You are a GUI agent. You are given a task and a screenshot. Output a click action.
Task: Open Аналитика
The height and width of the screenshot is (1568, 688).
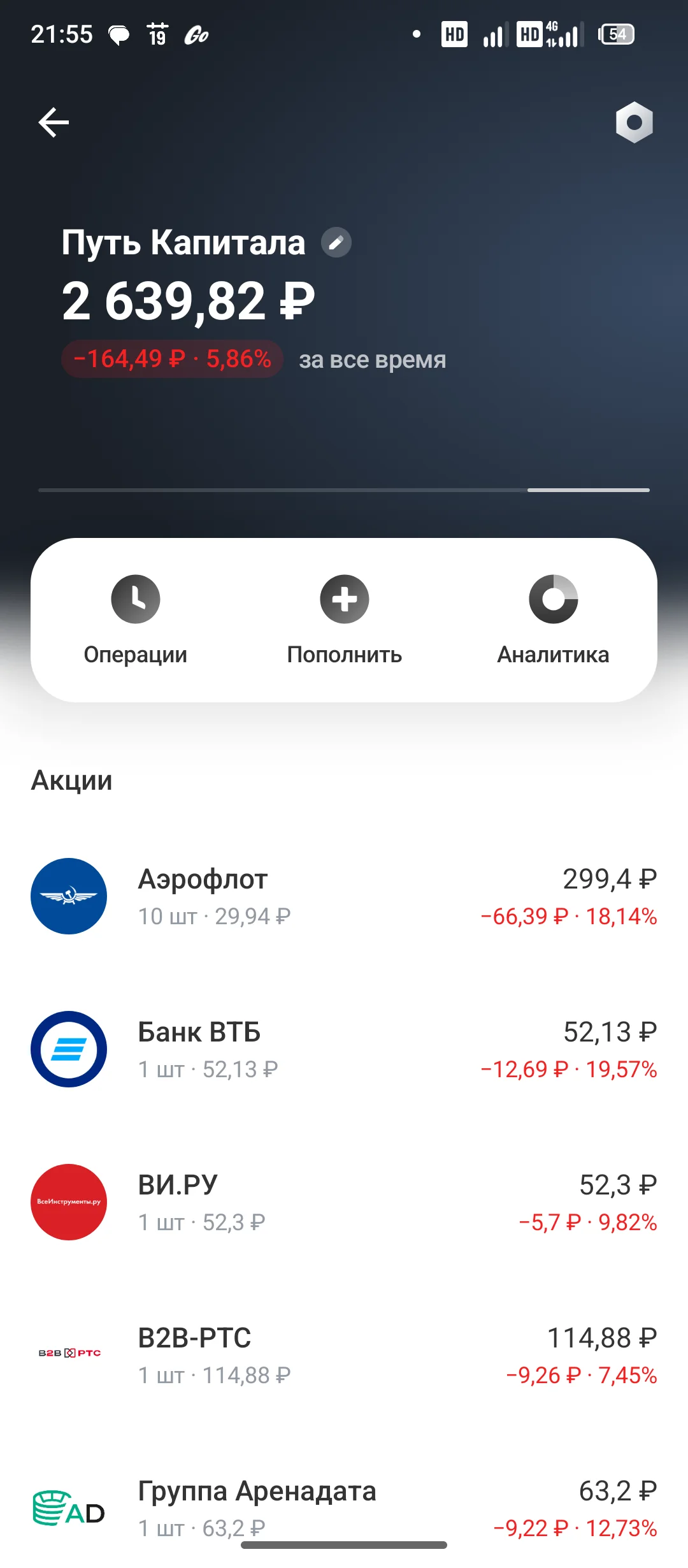[x=554, y=620]
